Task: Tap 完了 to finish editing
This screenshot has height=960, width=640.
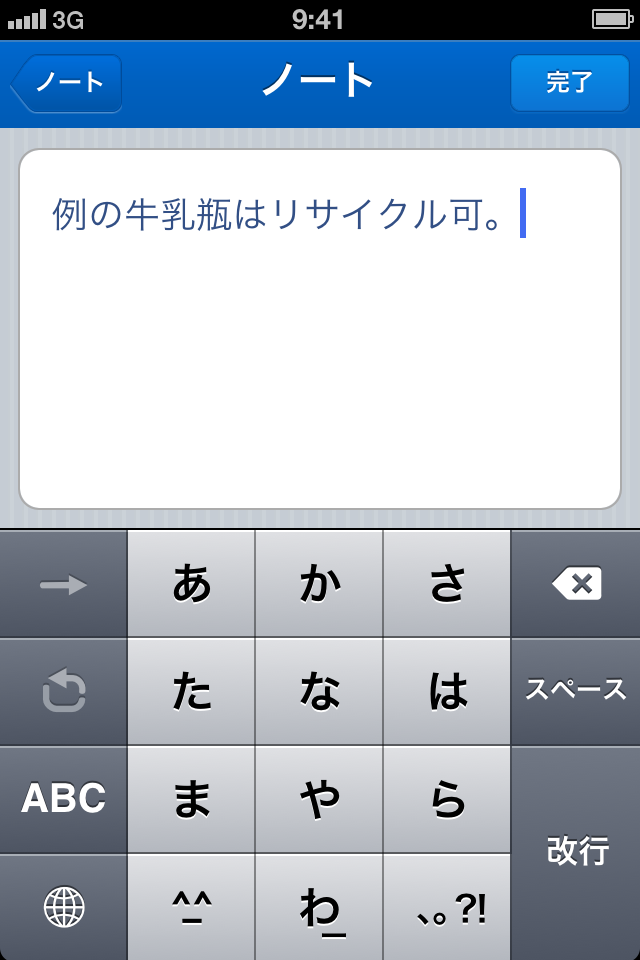Action: (569, 83)
